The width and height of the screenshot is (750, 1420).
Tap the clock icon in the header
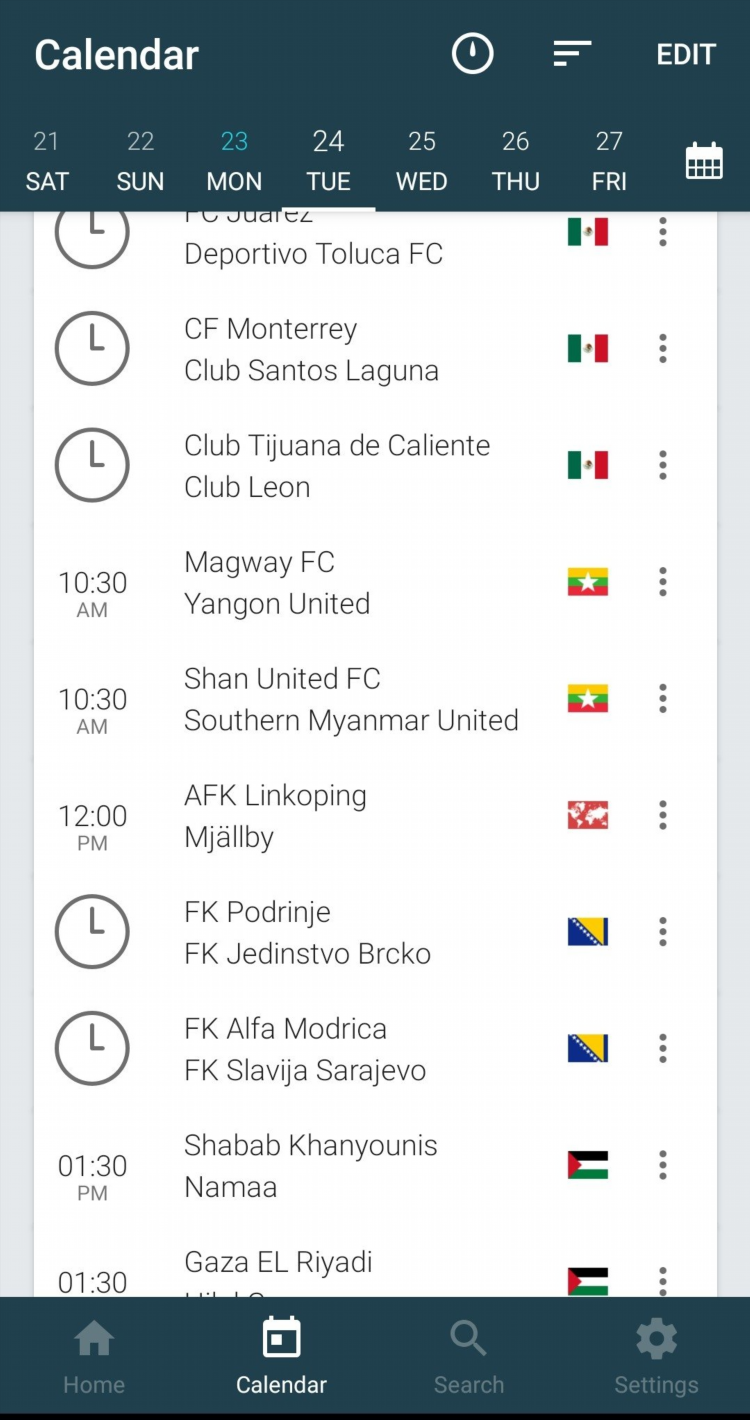point(472,54)
